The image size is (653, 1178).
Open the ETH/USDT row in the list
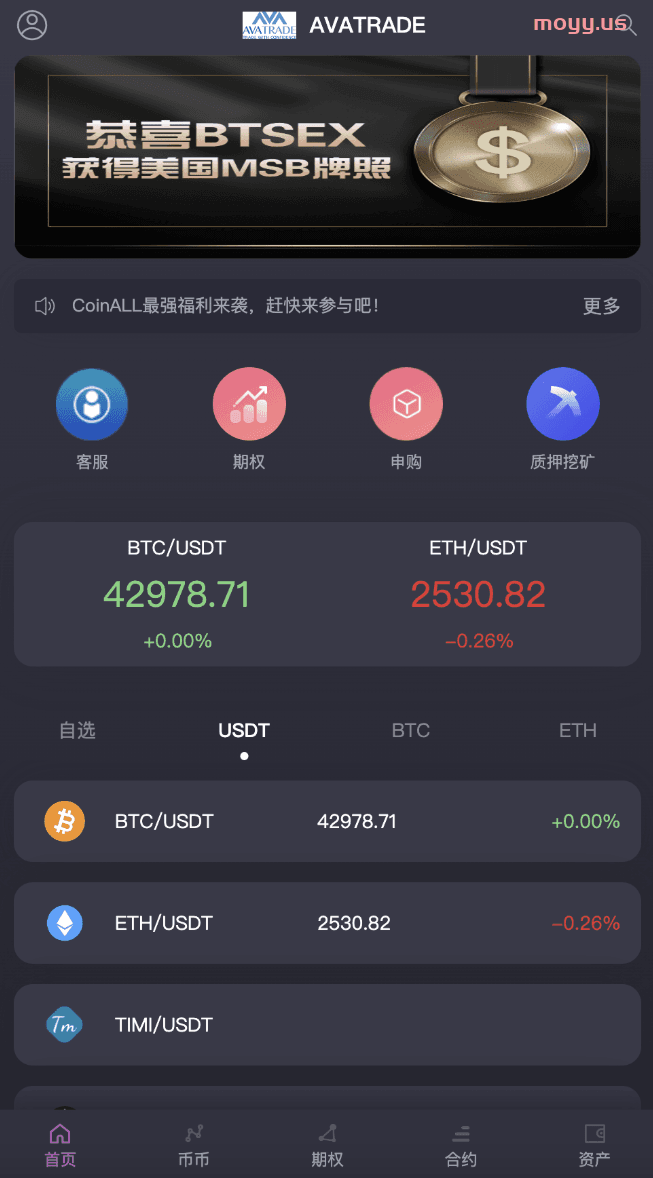point(327,923)
